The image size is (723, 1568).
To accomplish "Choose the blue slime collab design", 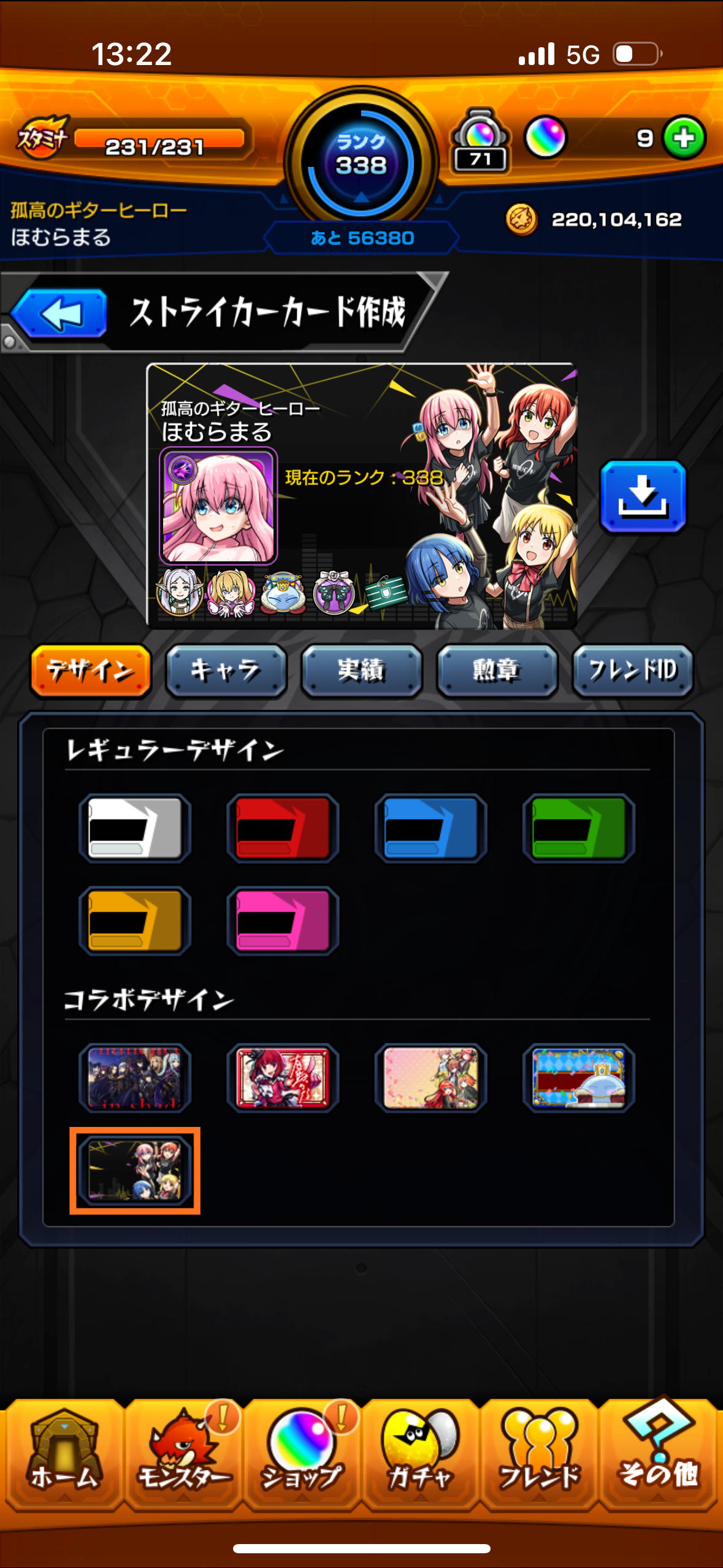I will [578, 1078].
